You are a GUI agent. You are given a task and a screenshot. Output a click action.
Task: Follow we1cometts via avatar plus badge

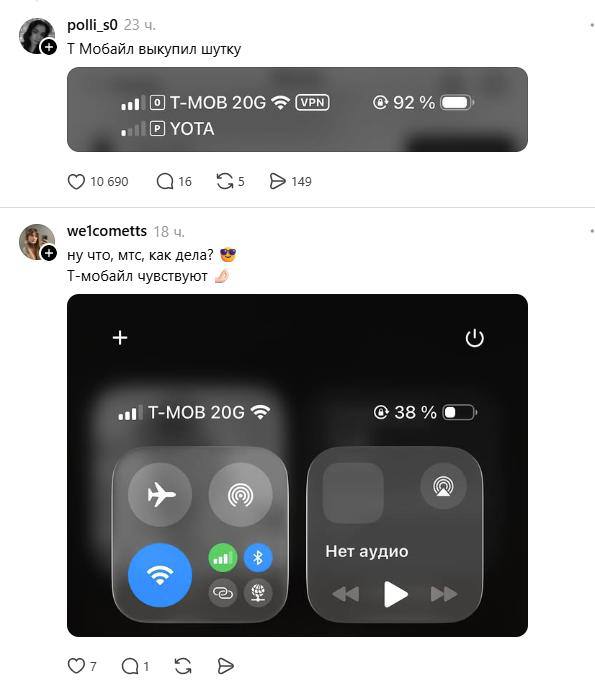click(49, 253)
